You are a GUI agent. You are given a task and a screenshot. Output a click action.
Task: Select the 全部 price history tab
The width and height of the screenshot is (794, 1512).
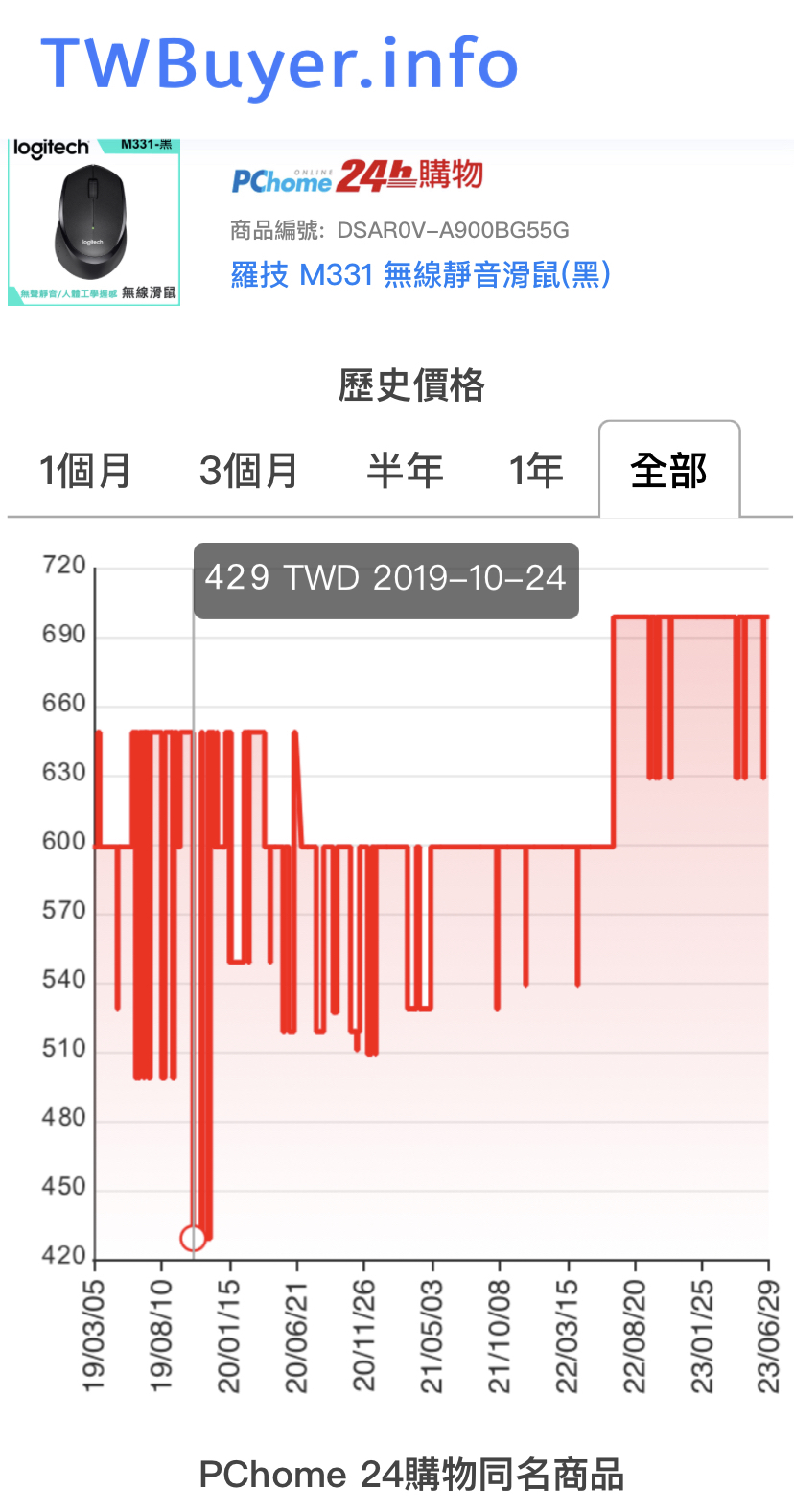(669, 471)
